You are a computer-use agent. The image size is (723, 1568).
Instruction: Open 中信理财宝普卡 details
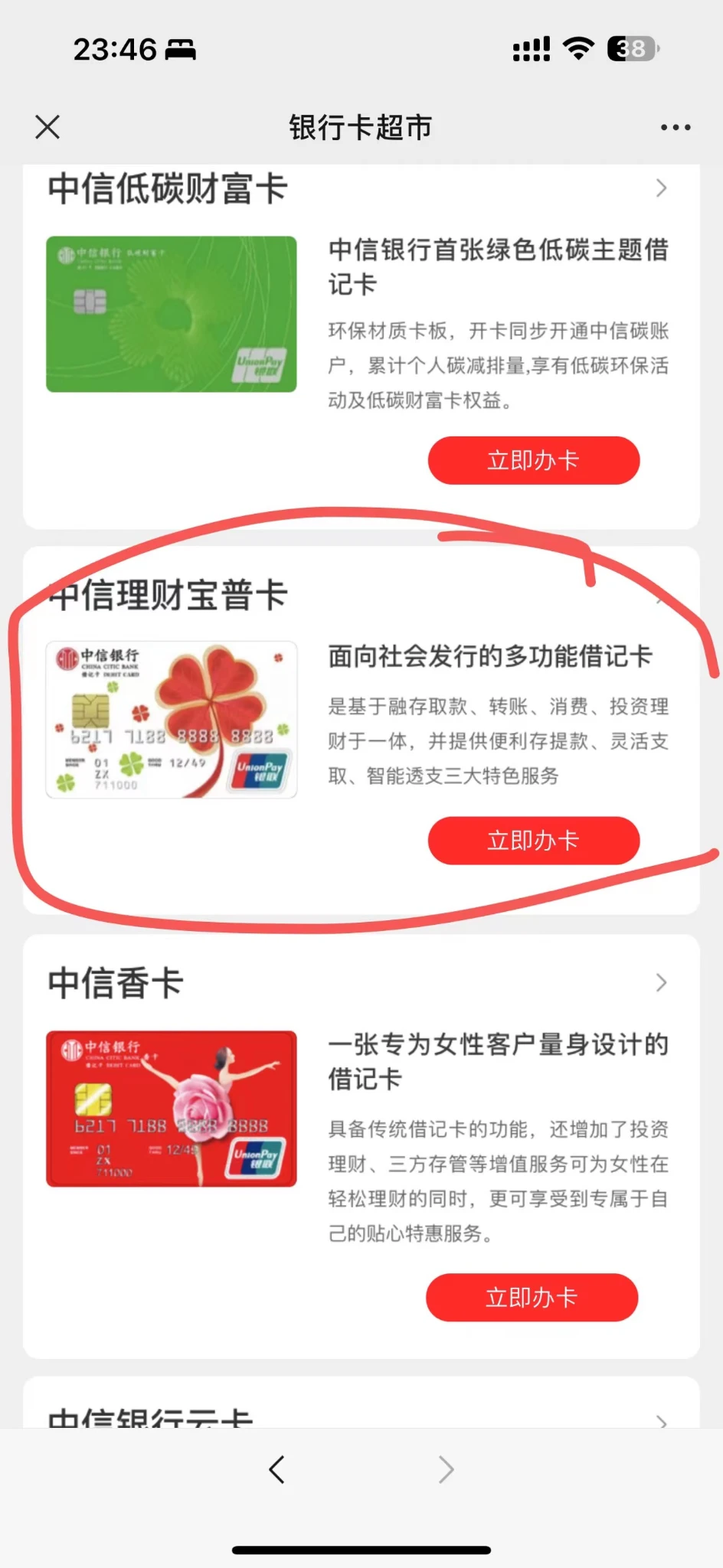168,596
